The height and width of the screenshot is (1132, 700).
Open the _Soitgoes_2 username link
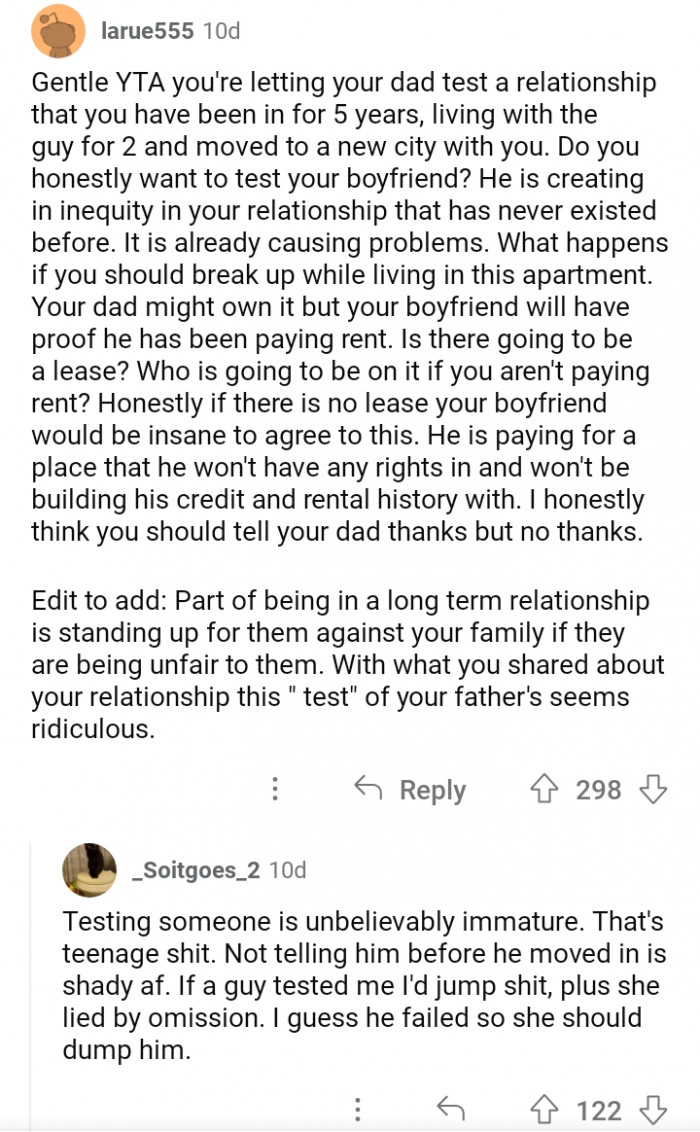click(x=196, y=870)
